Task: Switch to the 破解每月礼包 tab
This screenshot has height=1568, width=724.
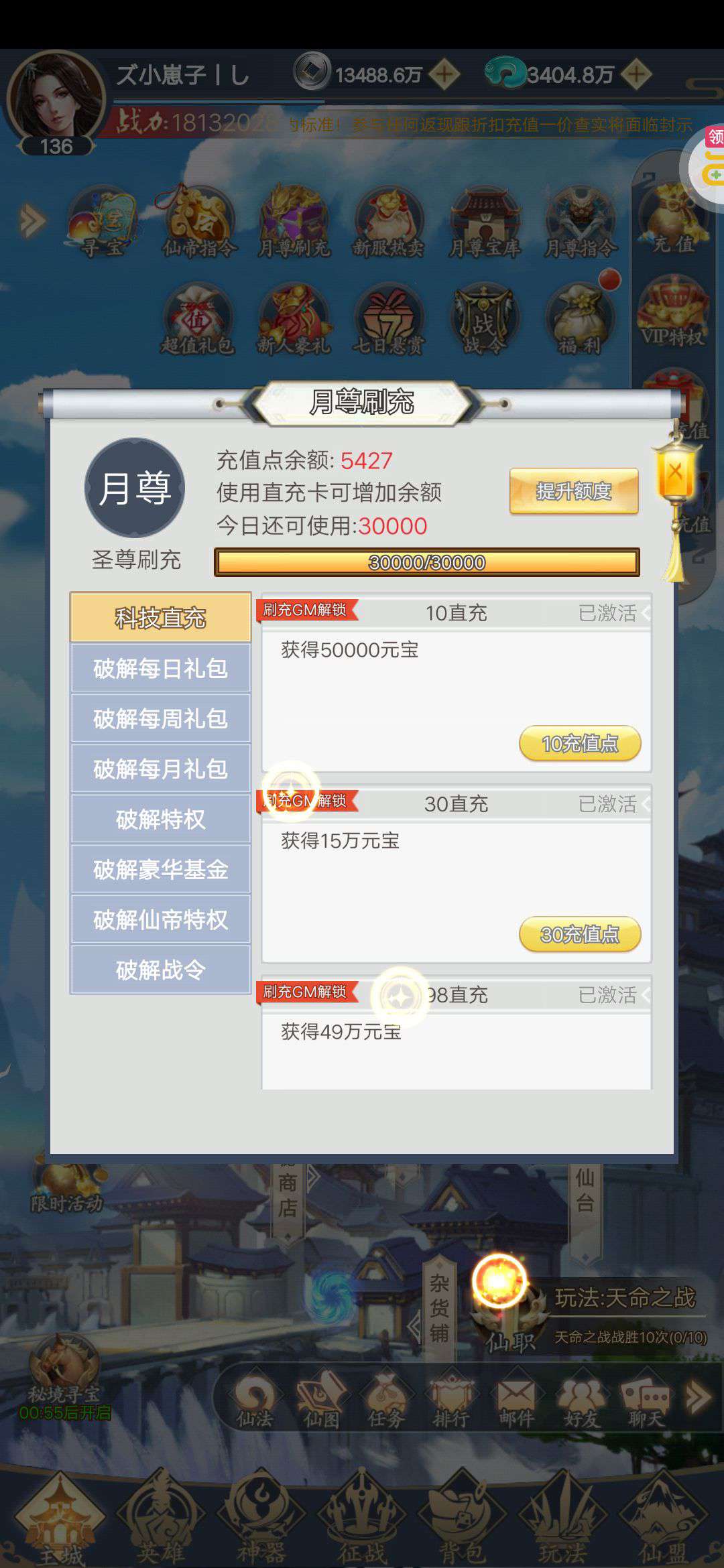Action: point(160,769)
